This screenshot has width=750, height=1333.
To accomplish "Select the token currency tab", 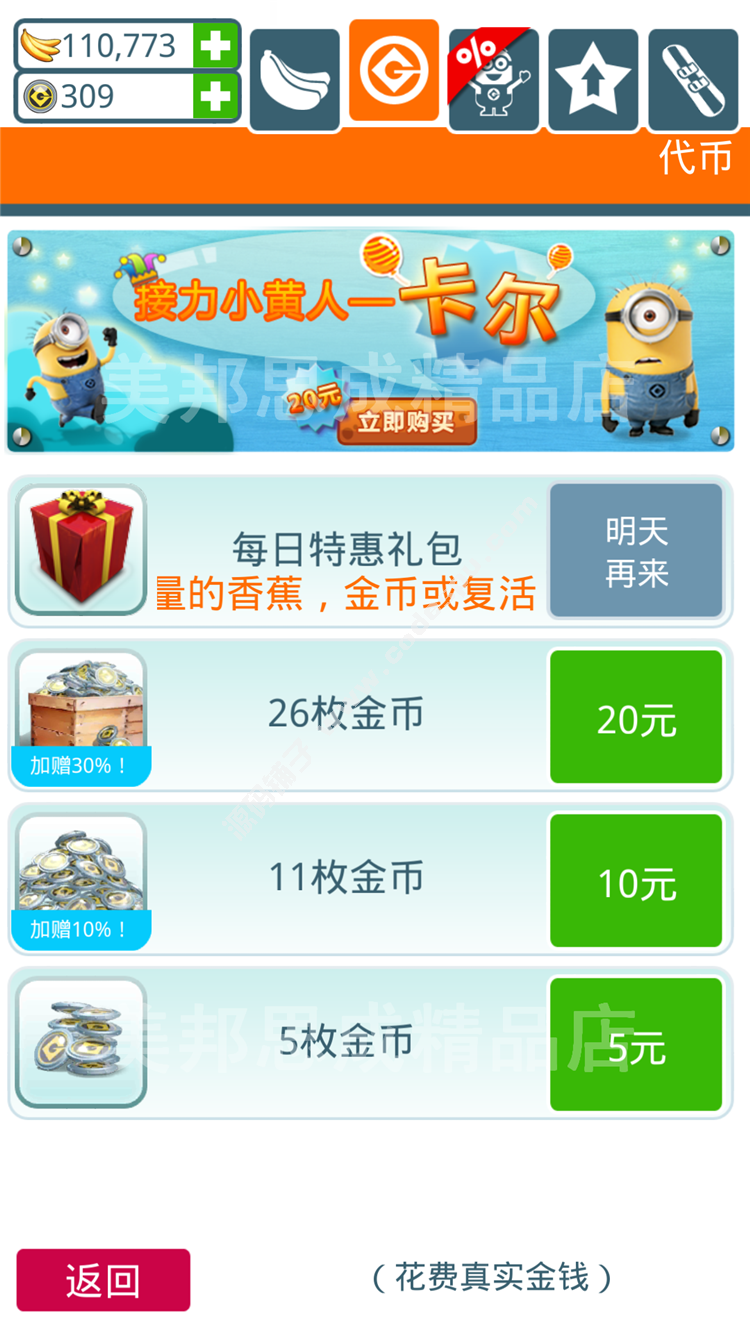I will coord(394,71).
